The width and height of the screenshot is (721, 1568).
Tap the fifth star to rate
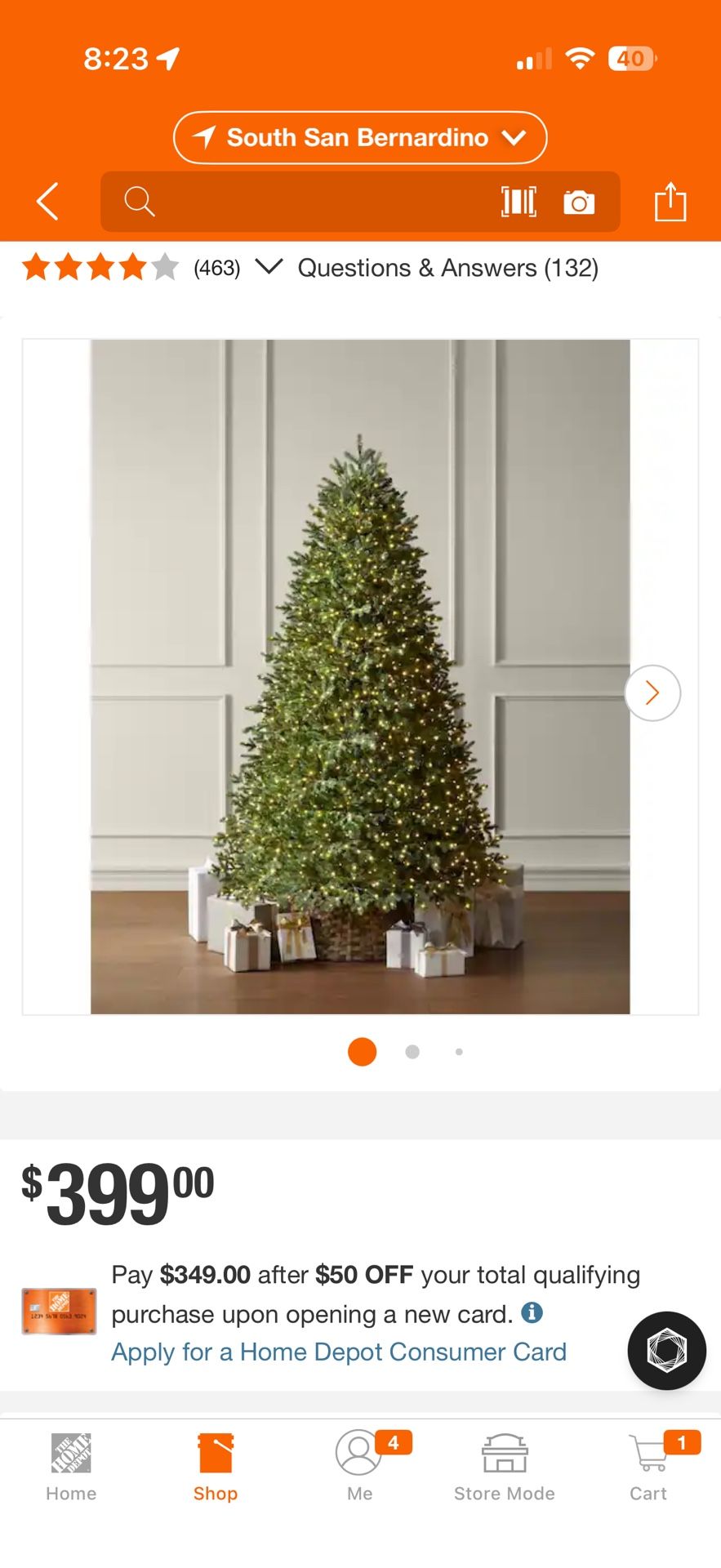coord(163,266)
